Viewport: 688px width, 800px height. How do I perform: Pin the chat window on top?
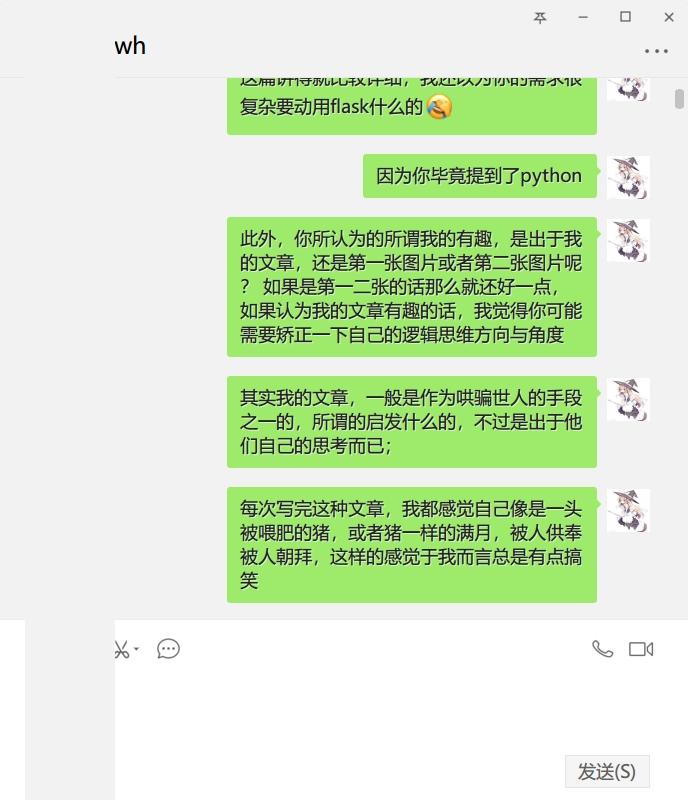click(540, 17)
